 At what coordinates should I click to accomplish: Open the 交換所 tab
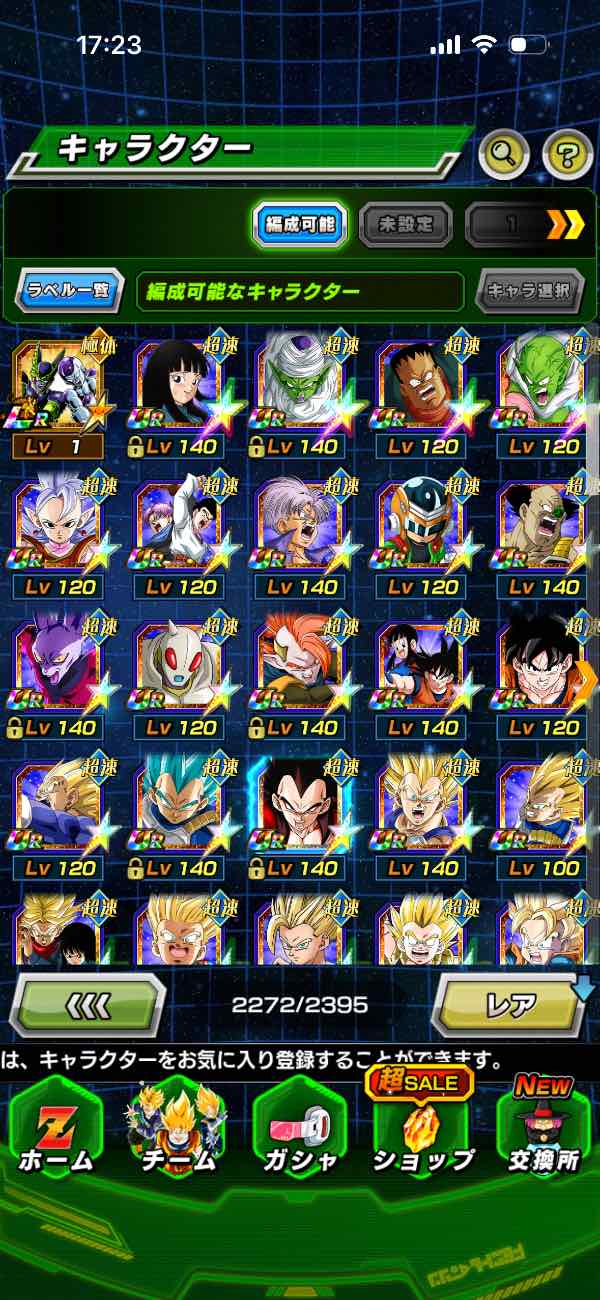click(x=542, y=1128)
